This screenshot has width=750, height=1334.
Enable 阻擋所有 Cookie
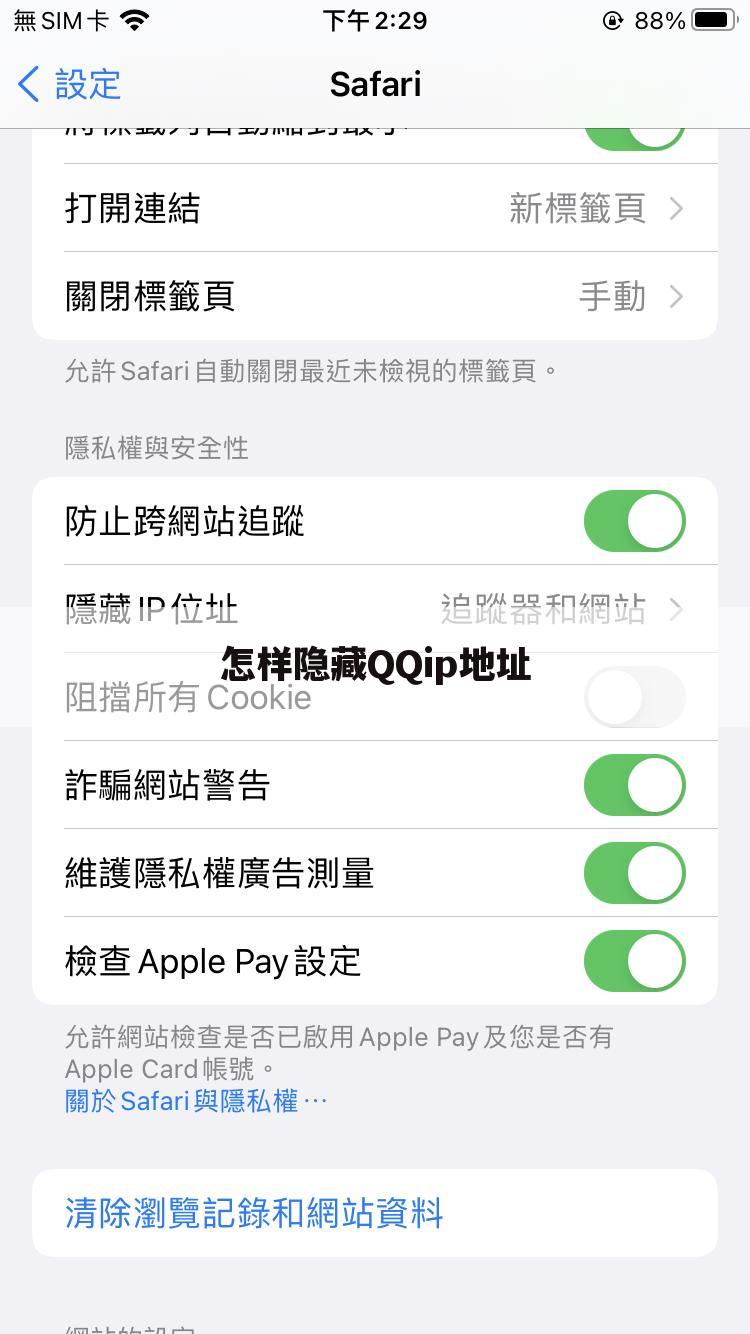point(635,697)
